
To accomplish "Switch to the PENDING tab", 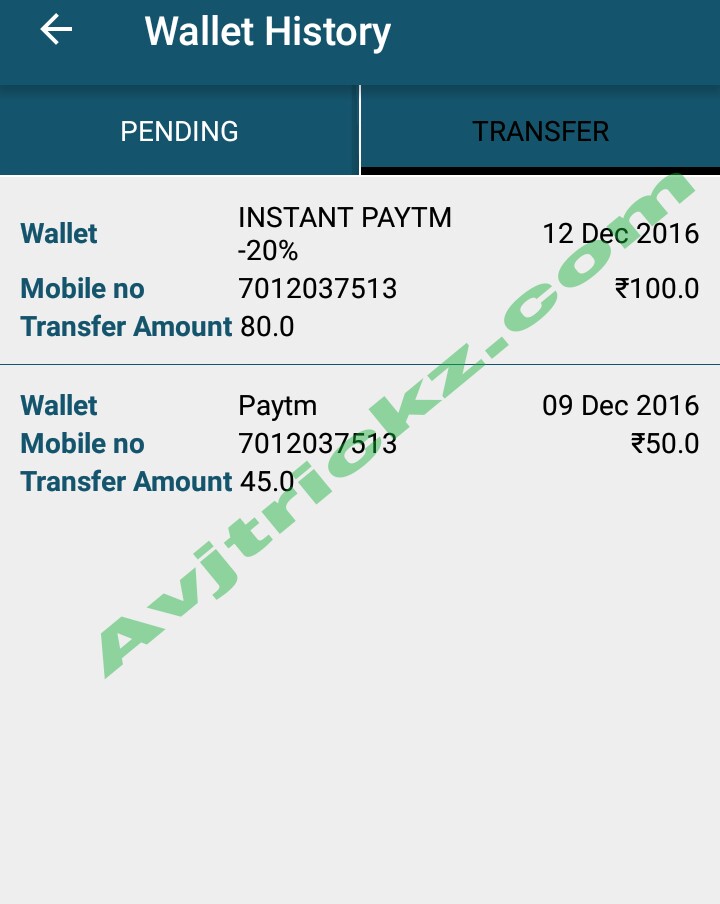I will (179, 131).
